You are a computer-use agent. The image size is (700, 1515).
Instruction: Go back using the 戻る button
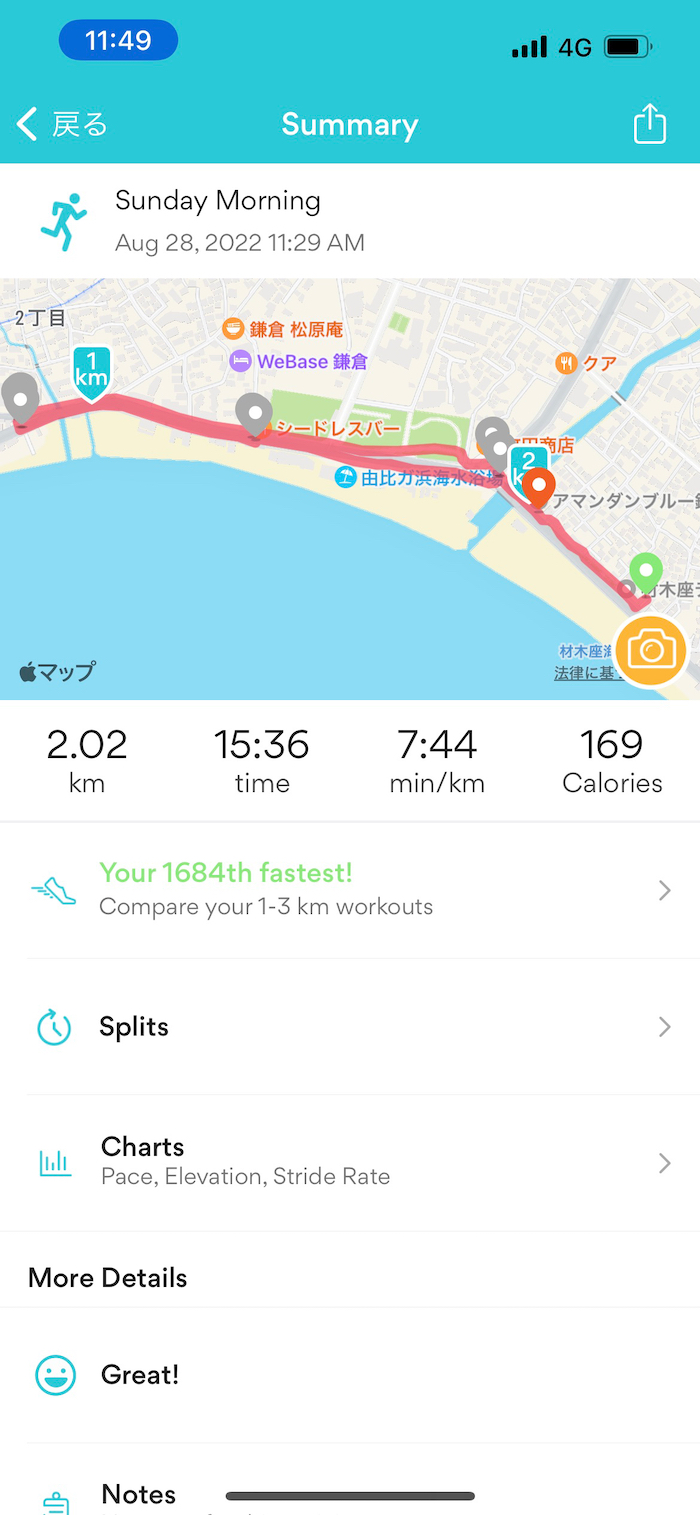[x=62, y=125]
